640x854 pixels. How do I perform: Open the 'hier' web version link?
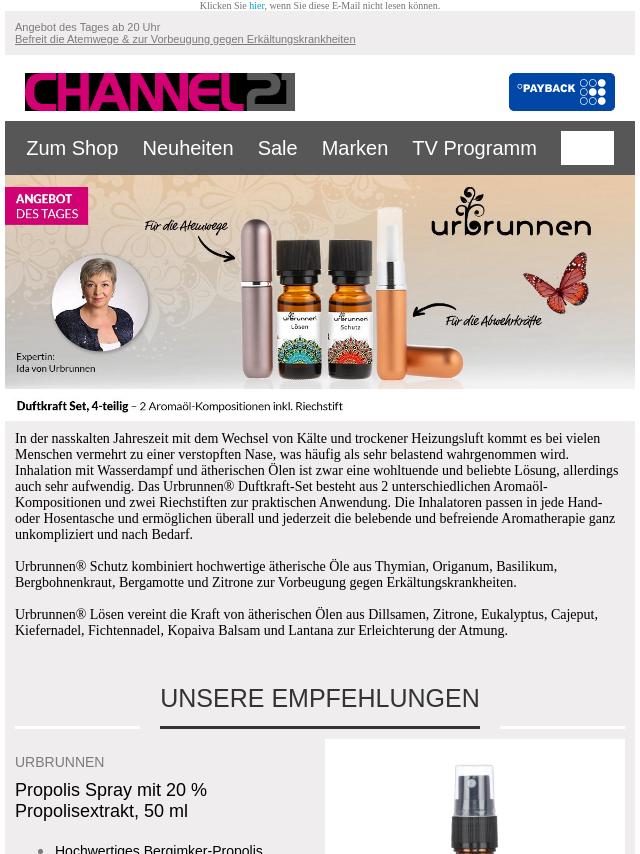pos(257,6)
